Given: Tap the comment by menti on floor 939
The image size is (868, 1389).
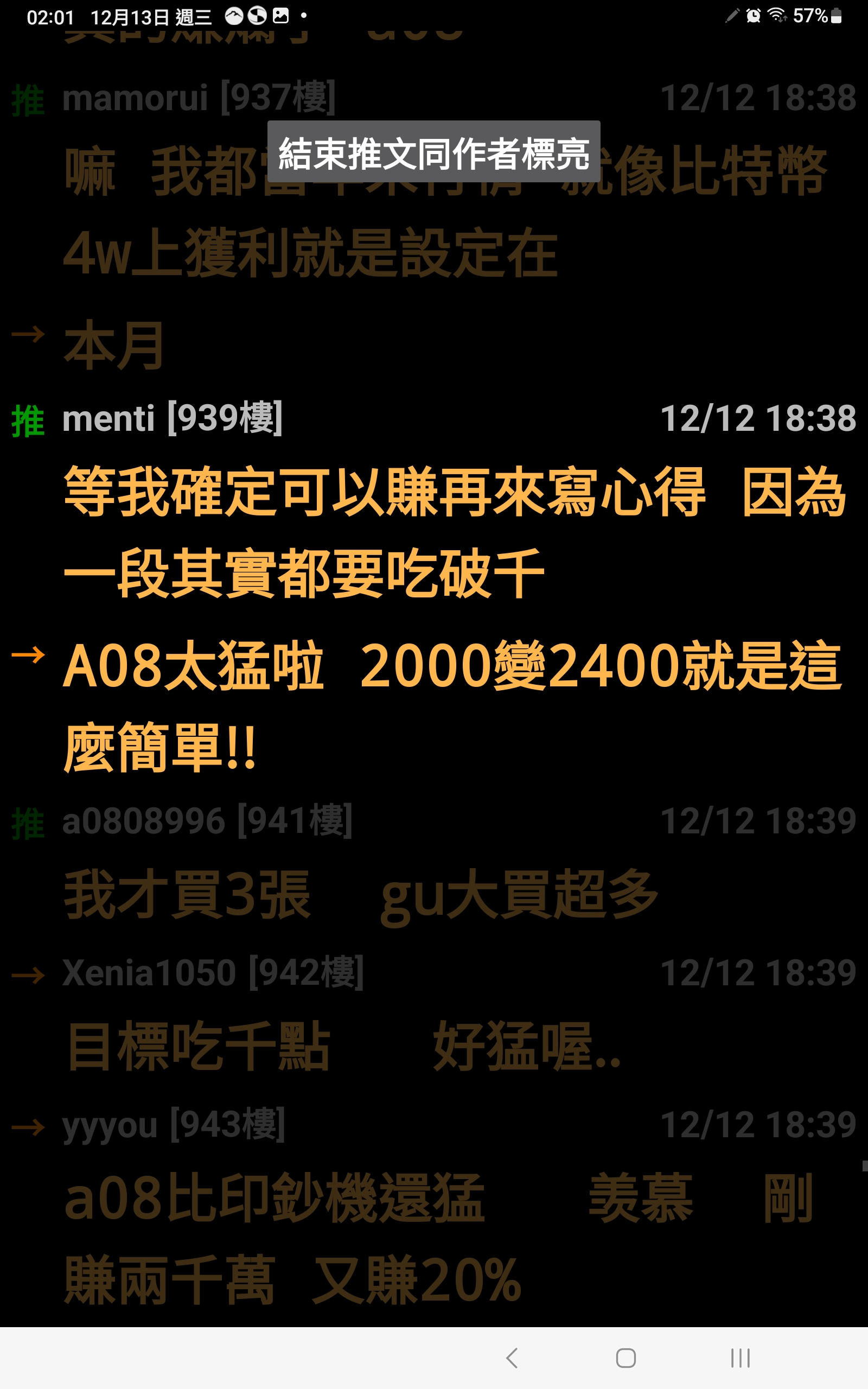Looking at the screenshot, I should tap(434, 587).
